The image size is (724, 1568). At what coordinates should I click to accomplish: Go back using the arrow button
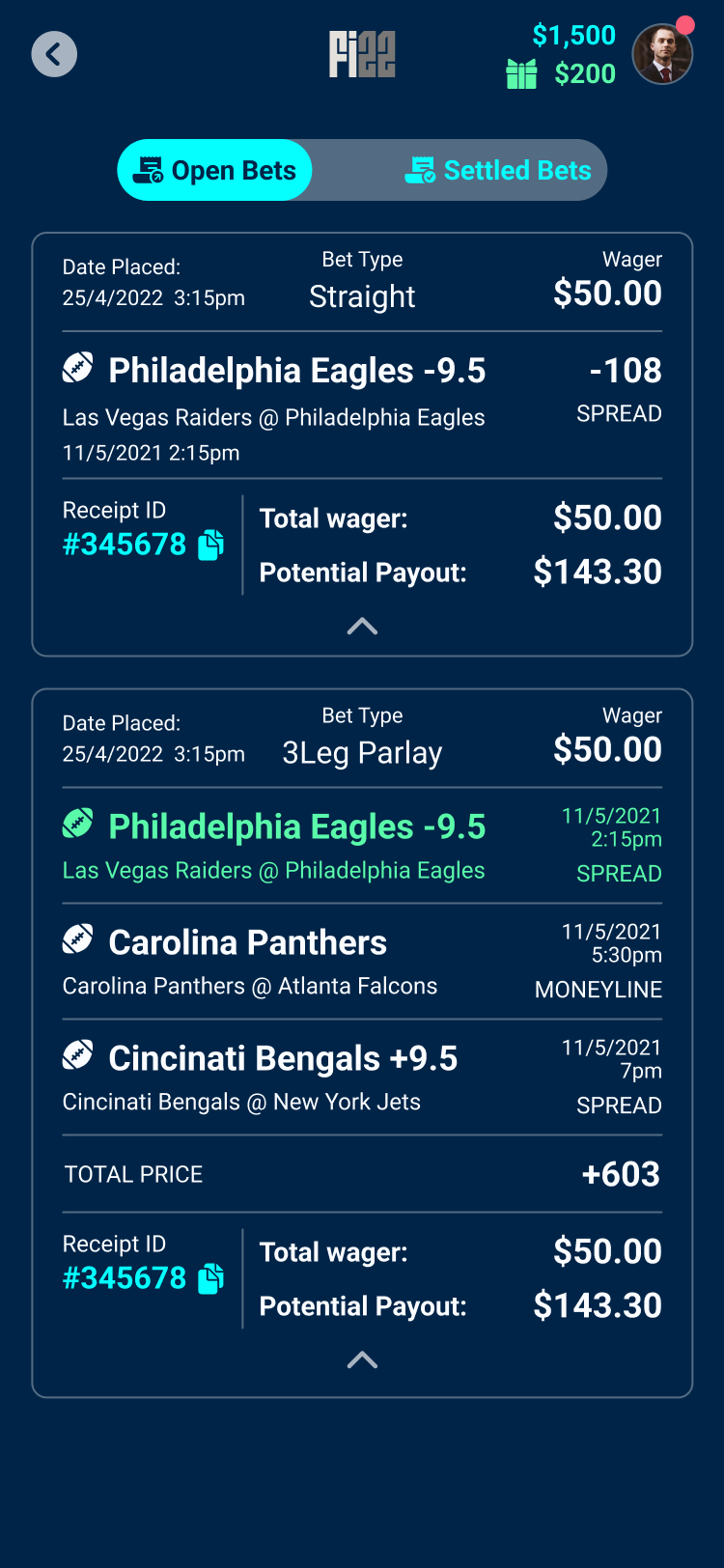(54, 54)
